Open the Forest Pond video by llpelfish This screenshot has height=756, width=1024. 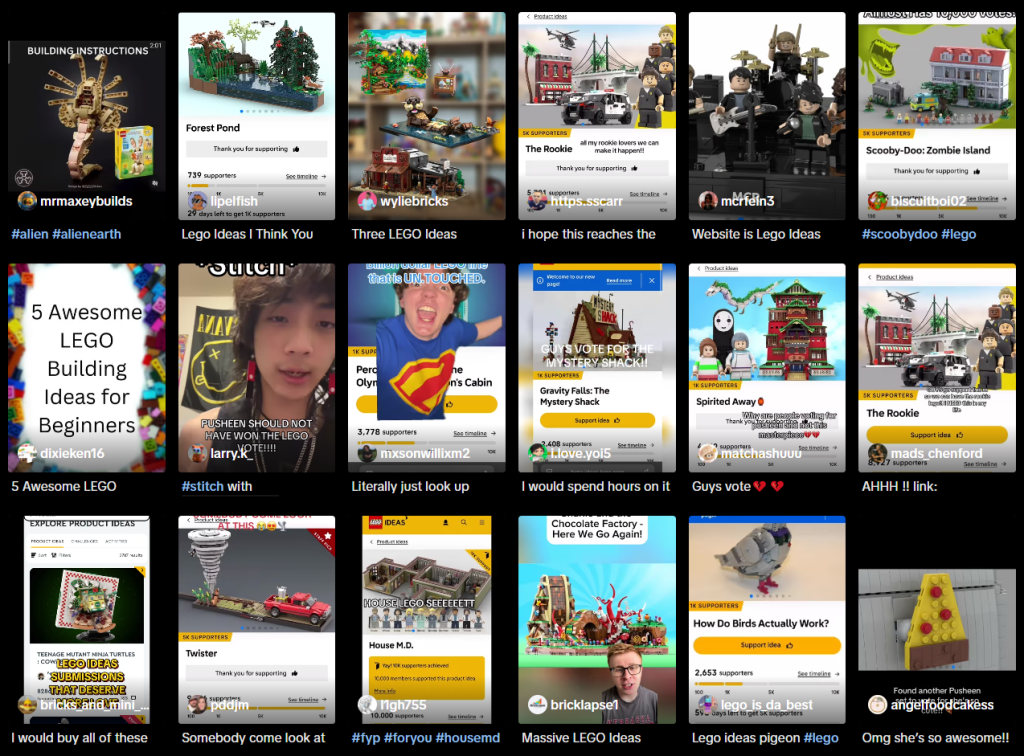tap(256, 116)
